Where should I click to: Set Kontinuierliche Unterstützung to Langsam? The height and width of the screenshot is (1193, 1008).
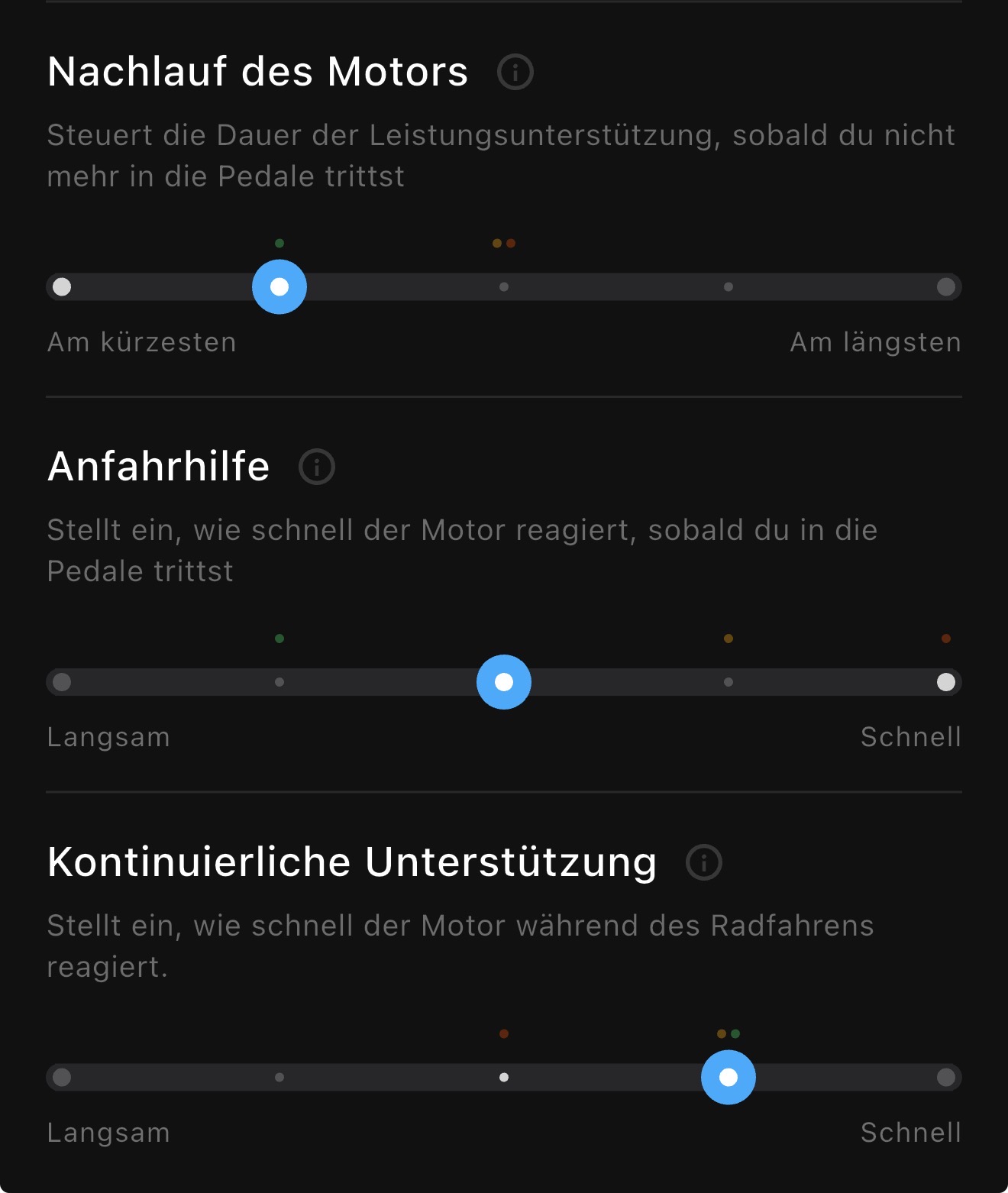click(x=63, y=1078)
